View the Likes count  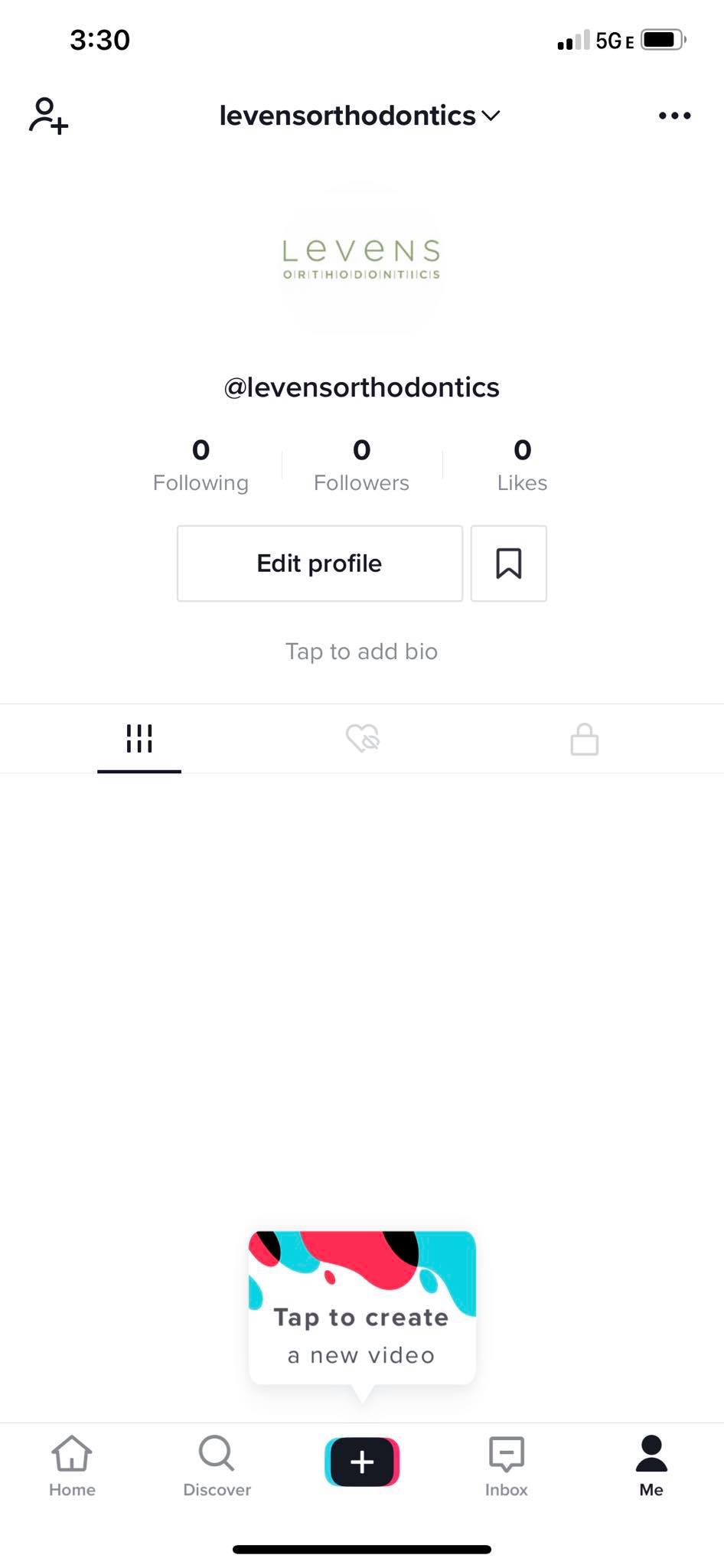coord(522,465)
